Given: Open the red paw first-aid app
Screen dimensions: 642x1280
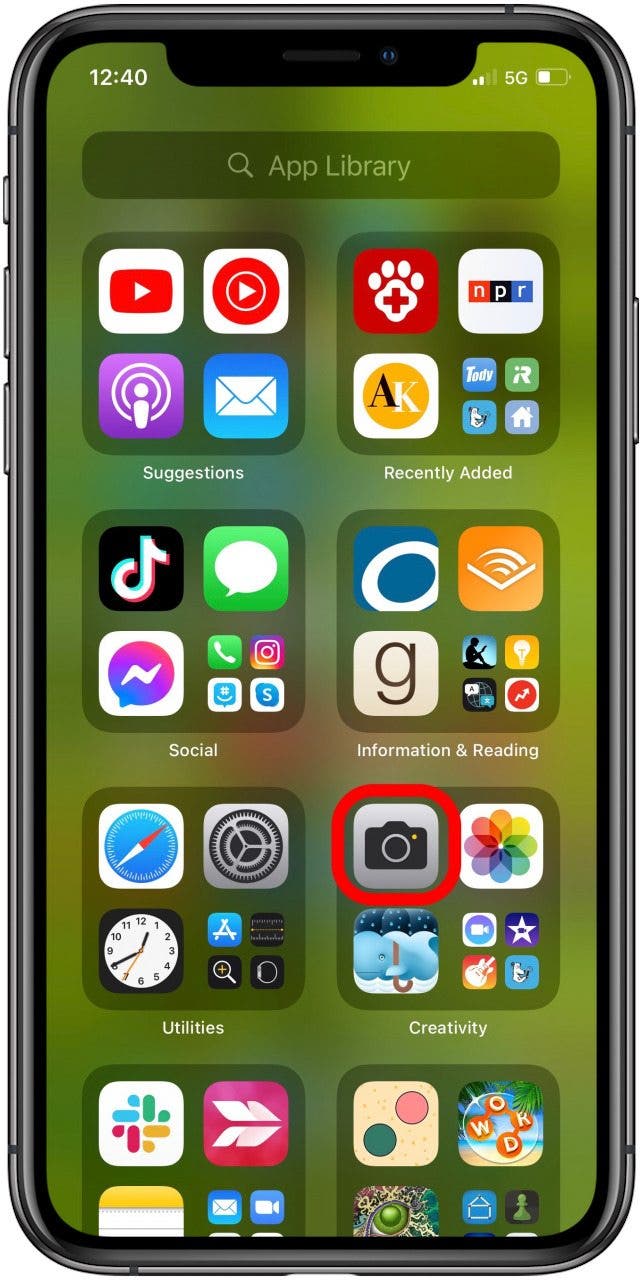Looking at the screenshot, I should coord(396,291).
